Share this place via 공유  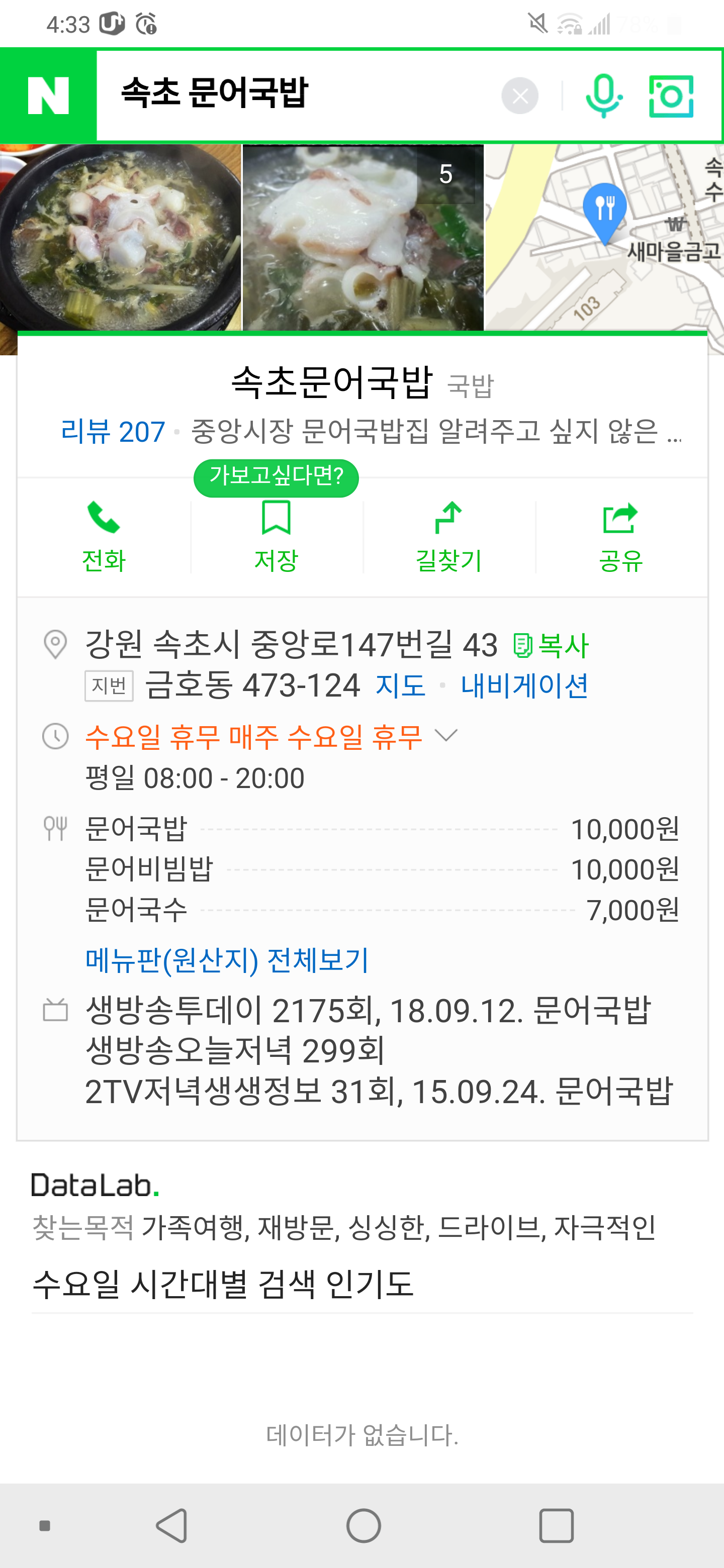tap(620, 537)
